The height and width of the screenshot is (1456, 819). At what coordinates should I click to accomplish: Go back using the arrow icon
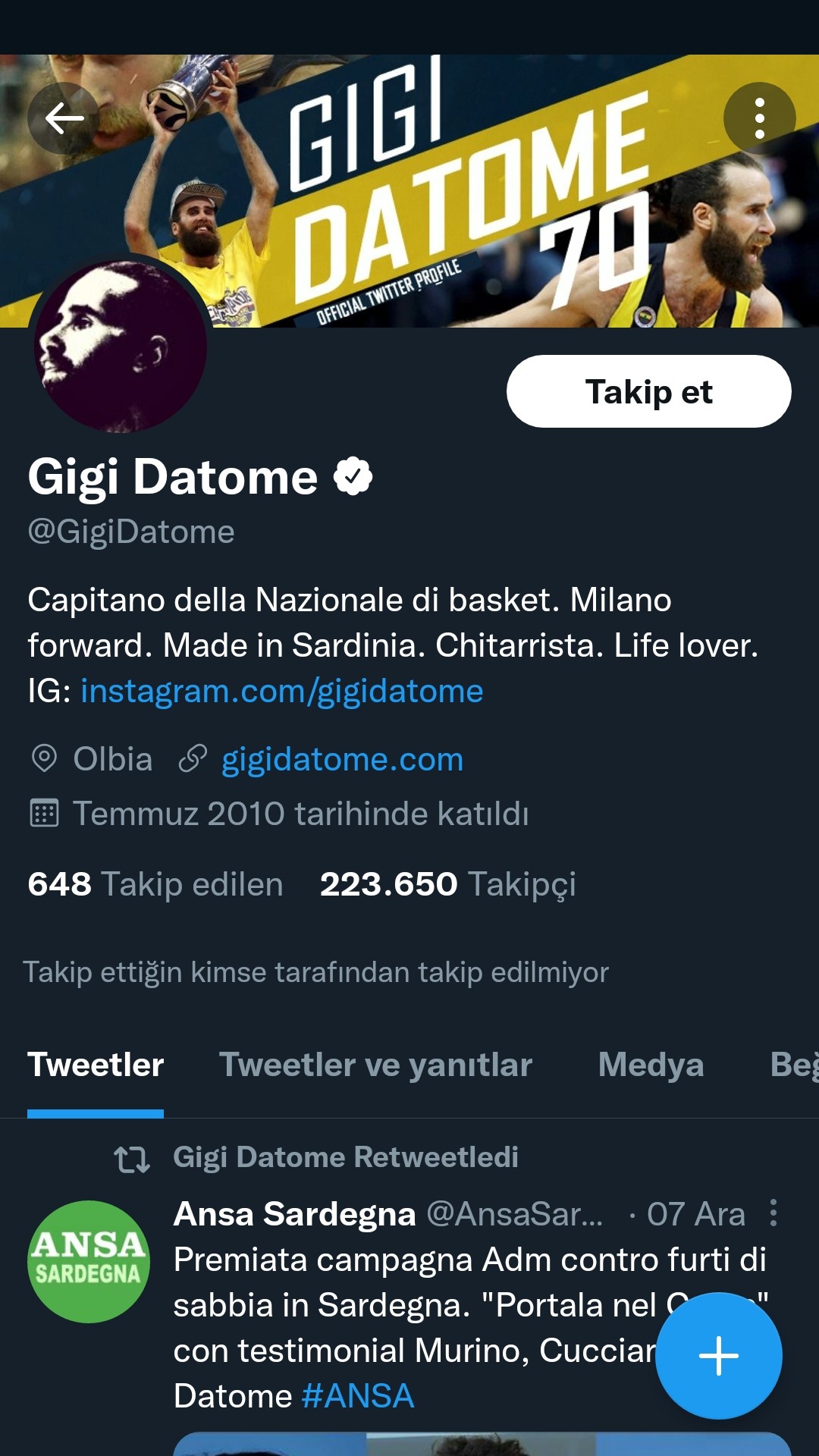click(64, 118)
